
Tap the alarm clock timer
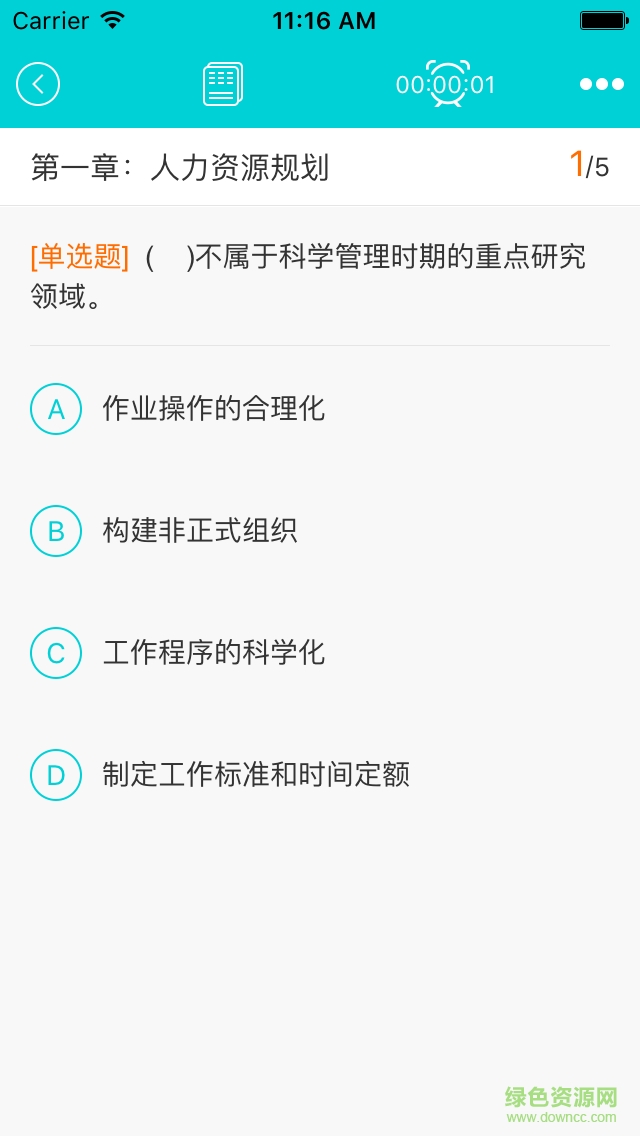(x=446, y=84)
